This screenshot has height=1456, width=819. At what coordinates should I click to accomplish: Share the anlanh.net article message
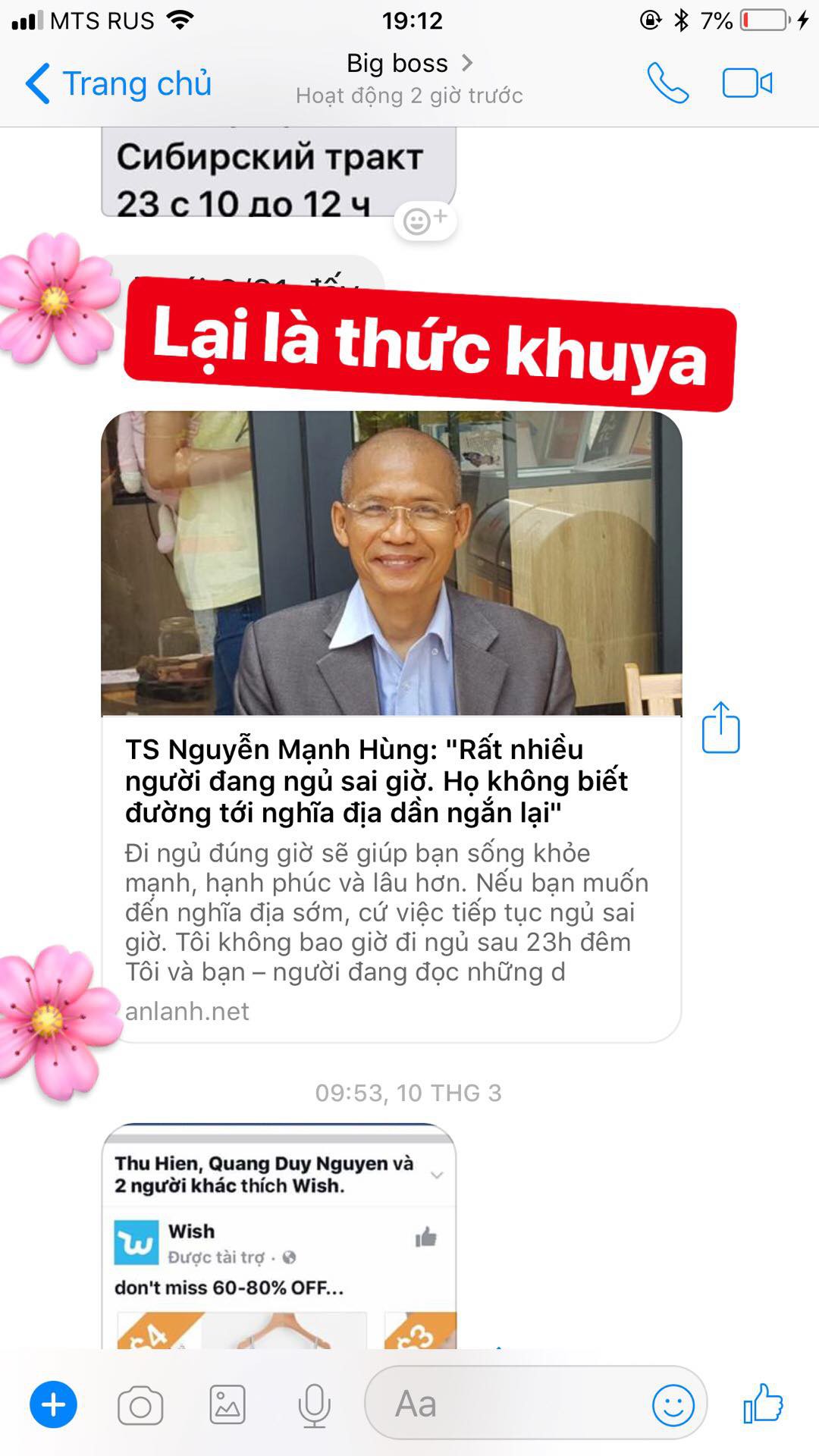[720, 727]
